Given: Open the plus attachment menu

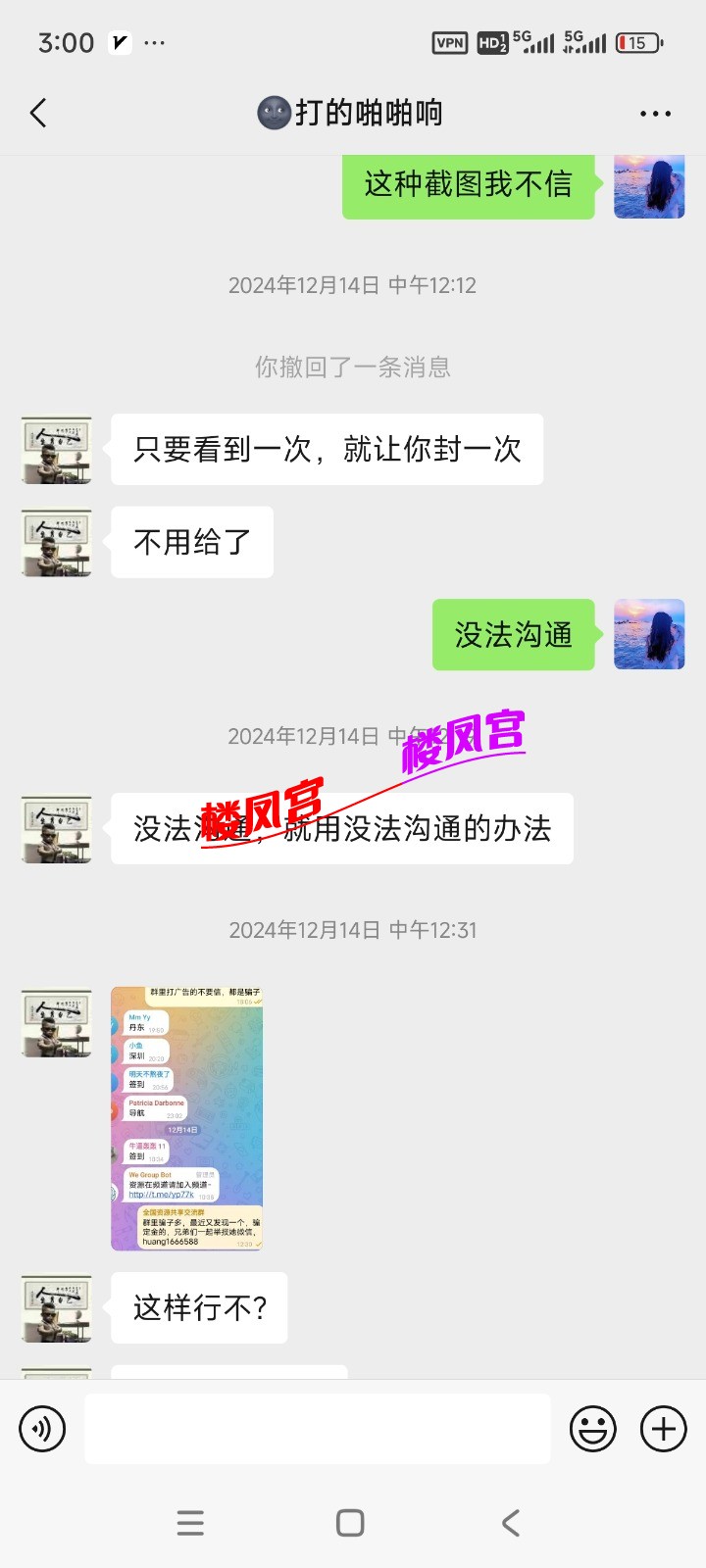Looking at the screenshot, I should point(664,1429).
